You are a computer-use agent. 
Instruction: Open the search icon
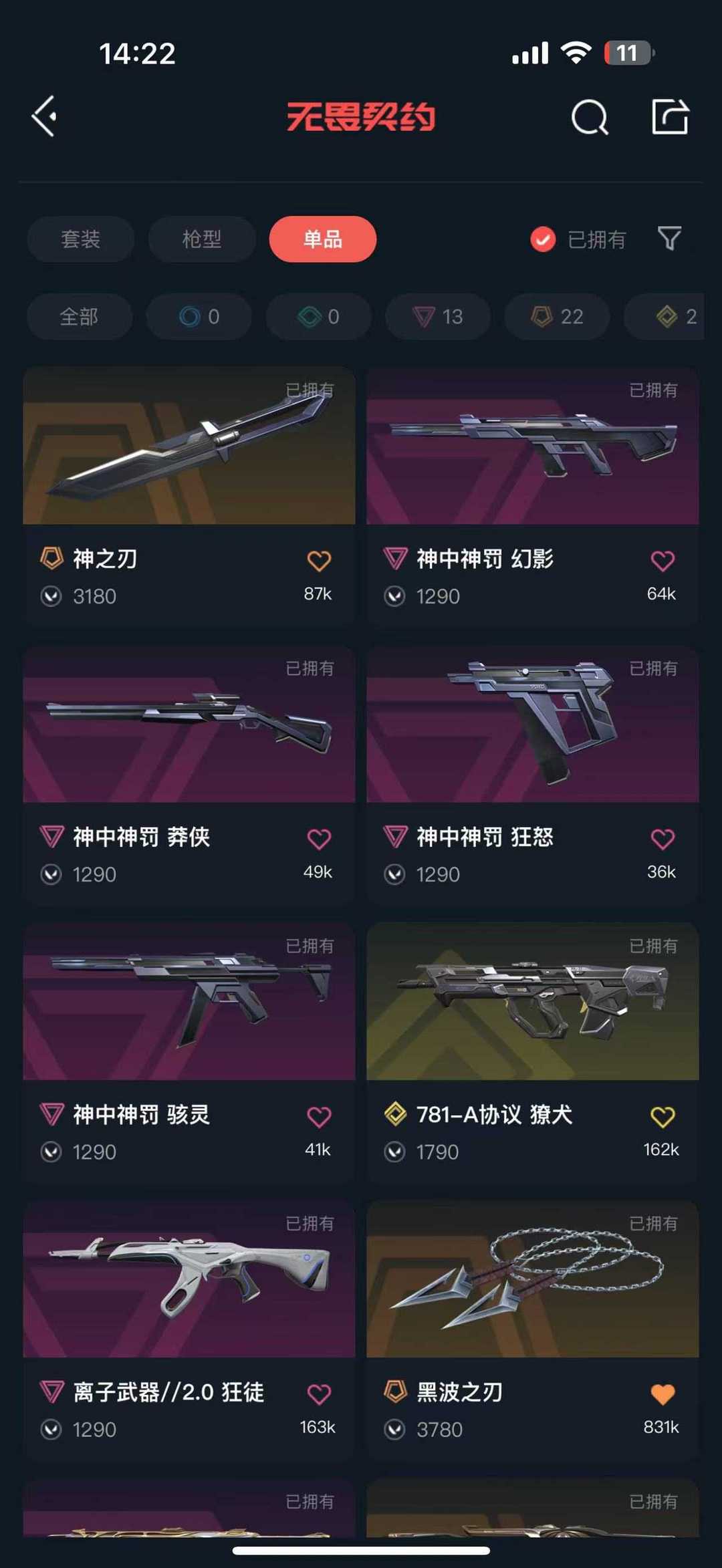[x=590, y=118]
